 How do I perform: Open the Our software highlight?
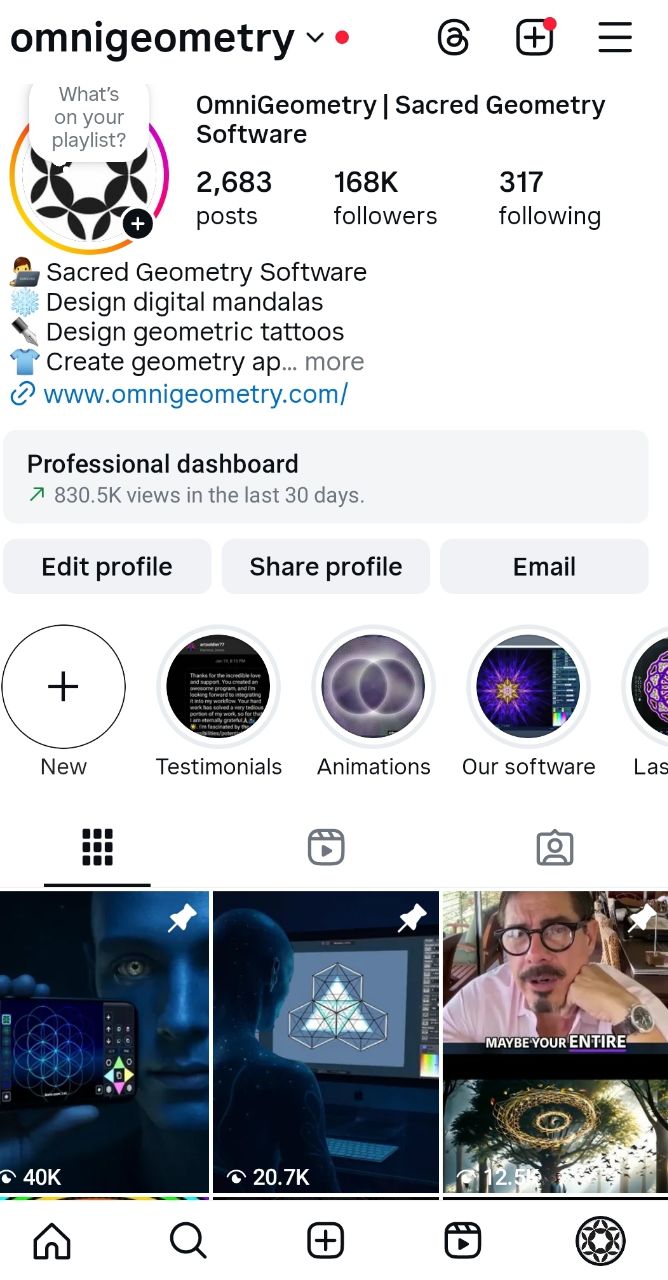point(529,687)
